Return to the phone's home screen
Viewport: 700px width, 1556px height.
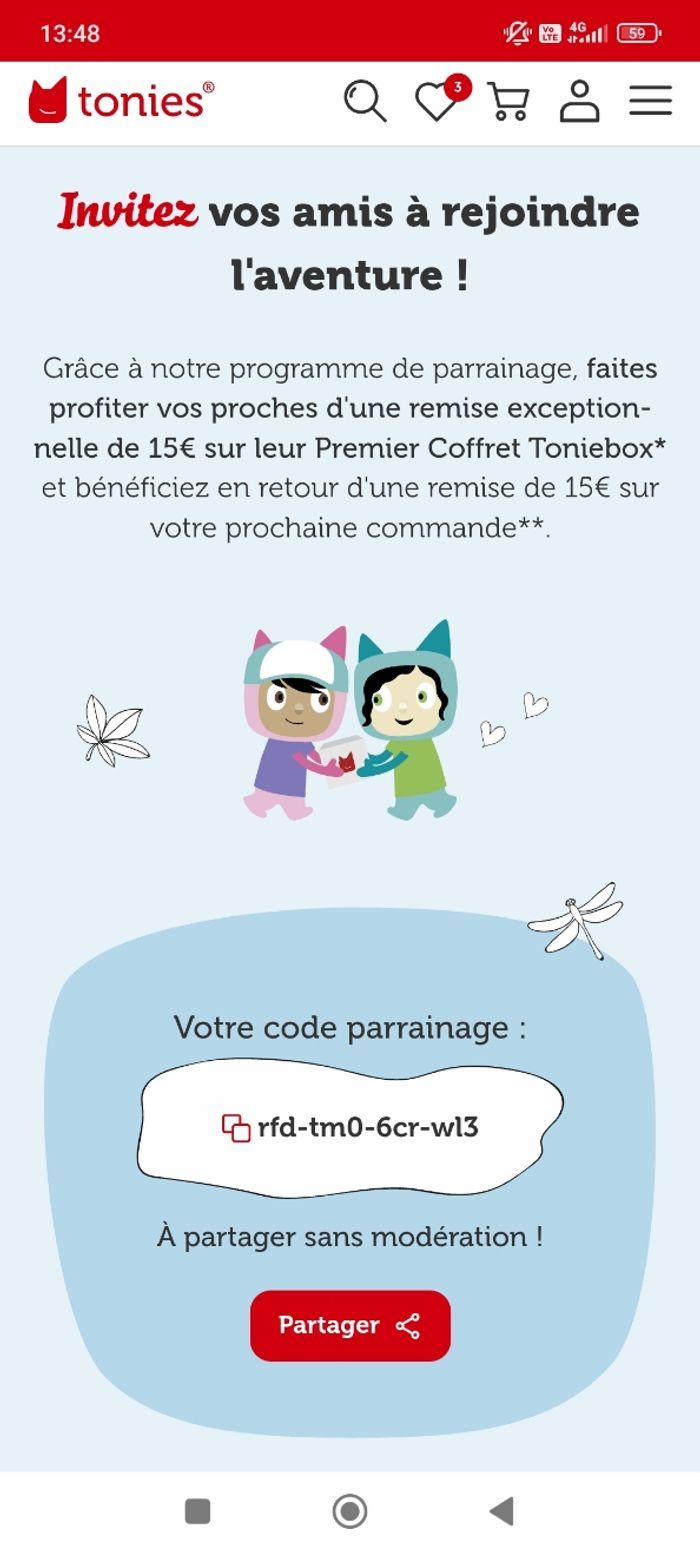pyautogui.click(x=350, y=1511)
